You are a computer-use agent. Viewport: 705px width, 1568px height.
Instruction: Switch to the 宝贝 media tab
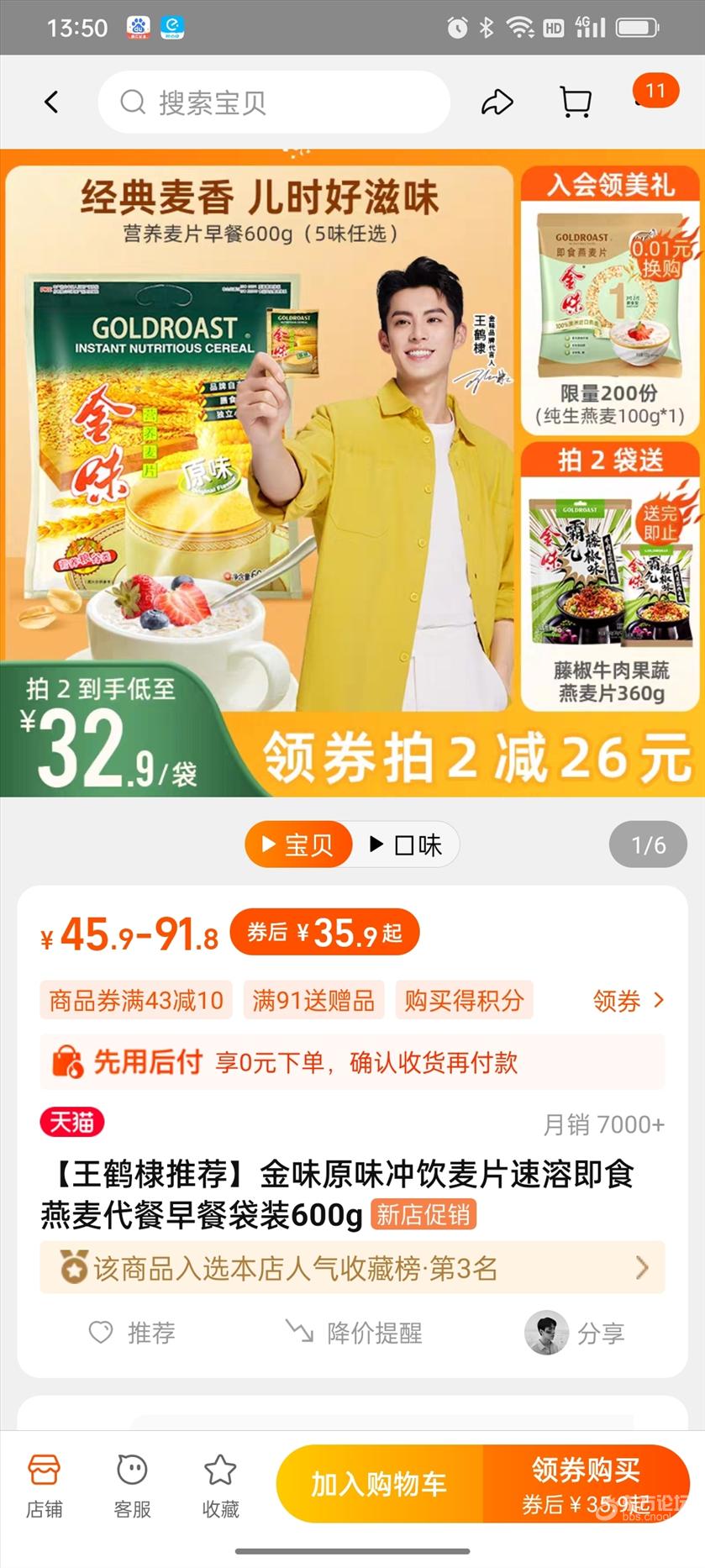298,845
